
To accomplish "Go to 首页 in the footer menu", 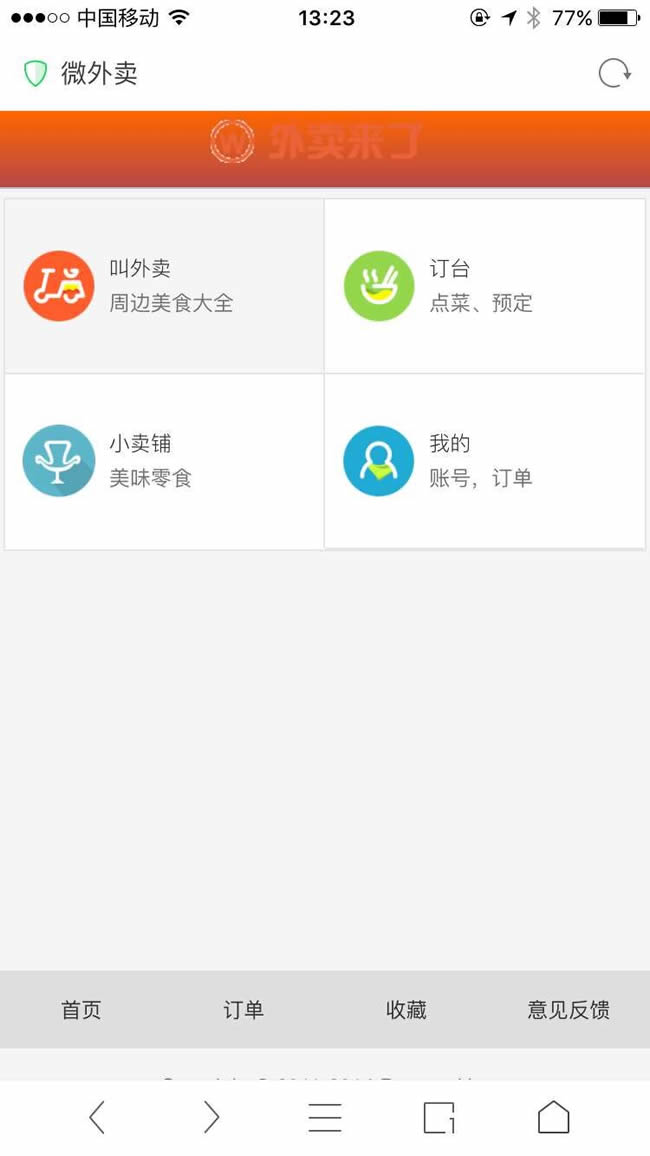I will pos(81,1010).
